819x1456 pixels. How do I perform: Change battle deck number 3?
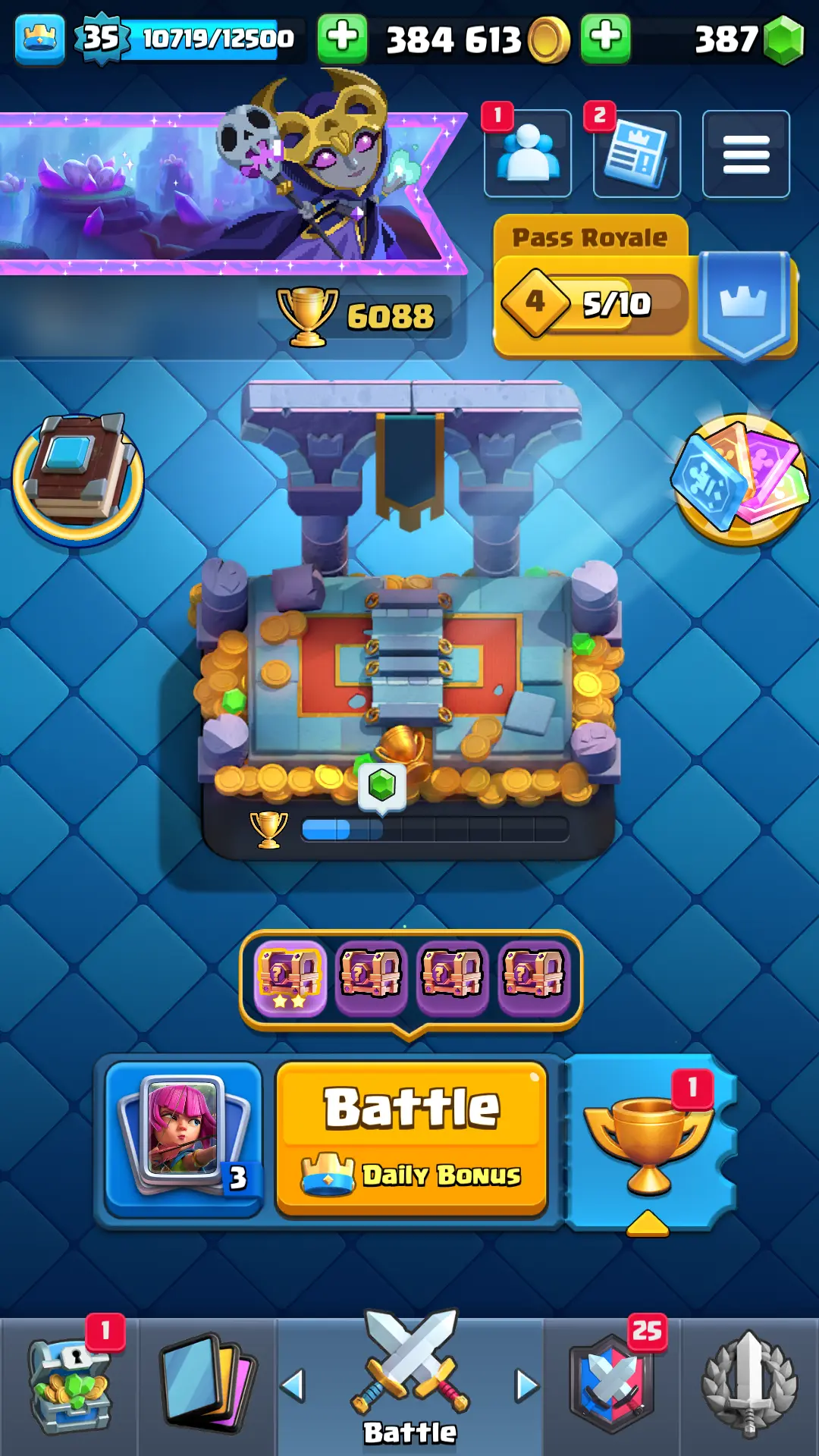184,1136
